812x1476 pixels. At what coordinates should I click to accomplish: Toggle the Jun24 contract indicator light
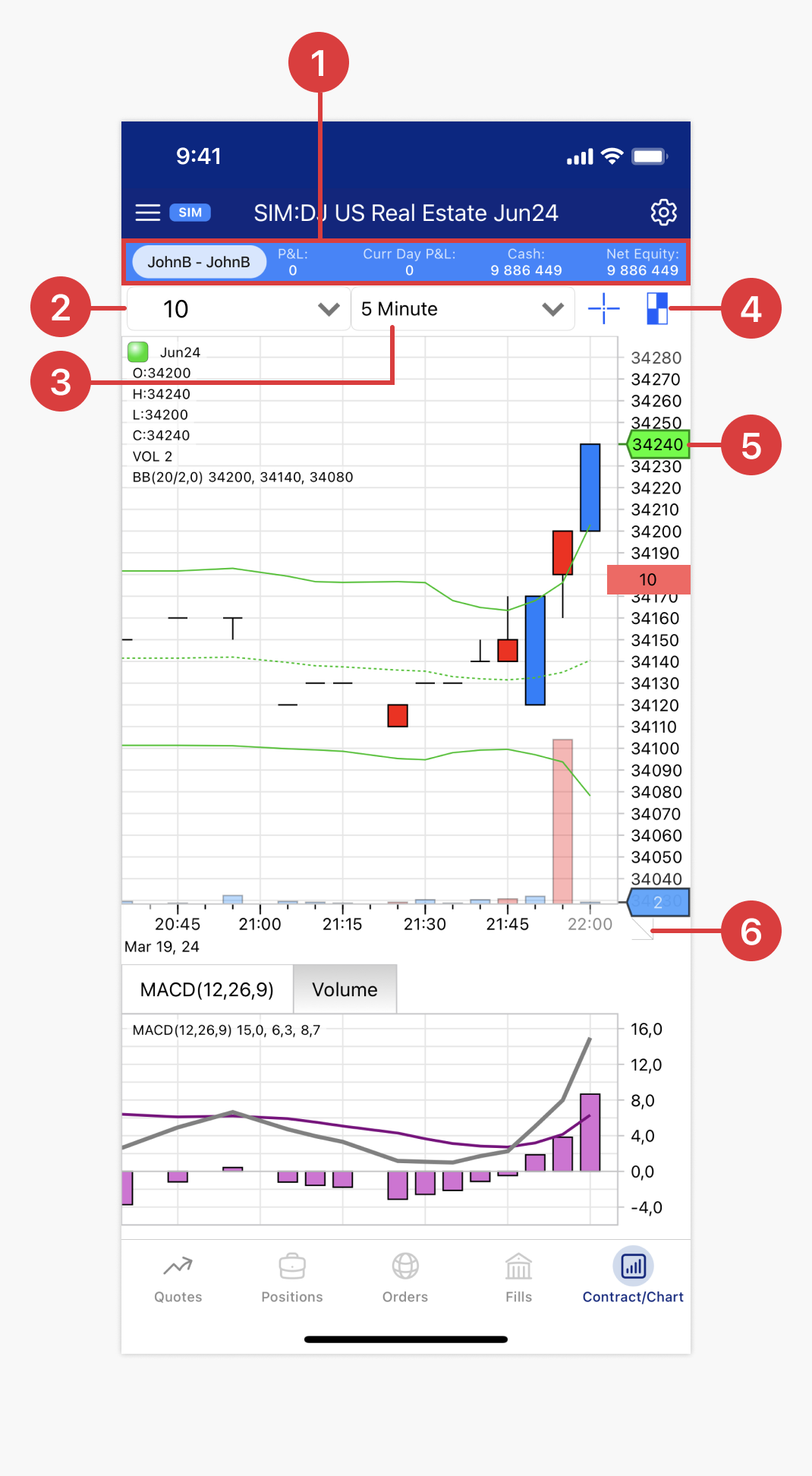137,352
